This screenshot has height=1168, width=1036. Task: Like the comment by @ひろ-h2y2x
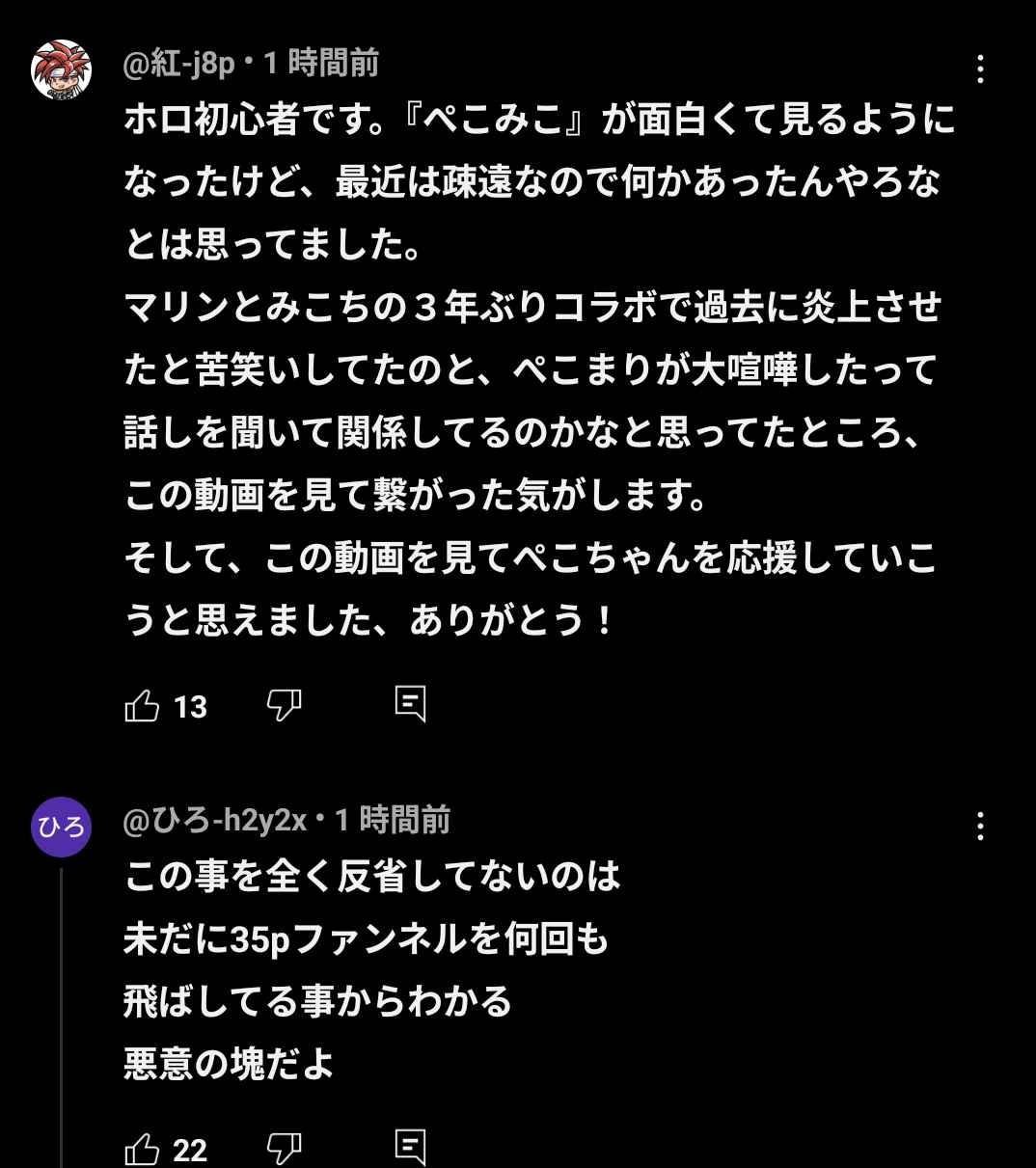pos(142,1149)
